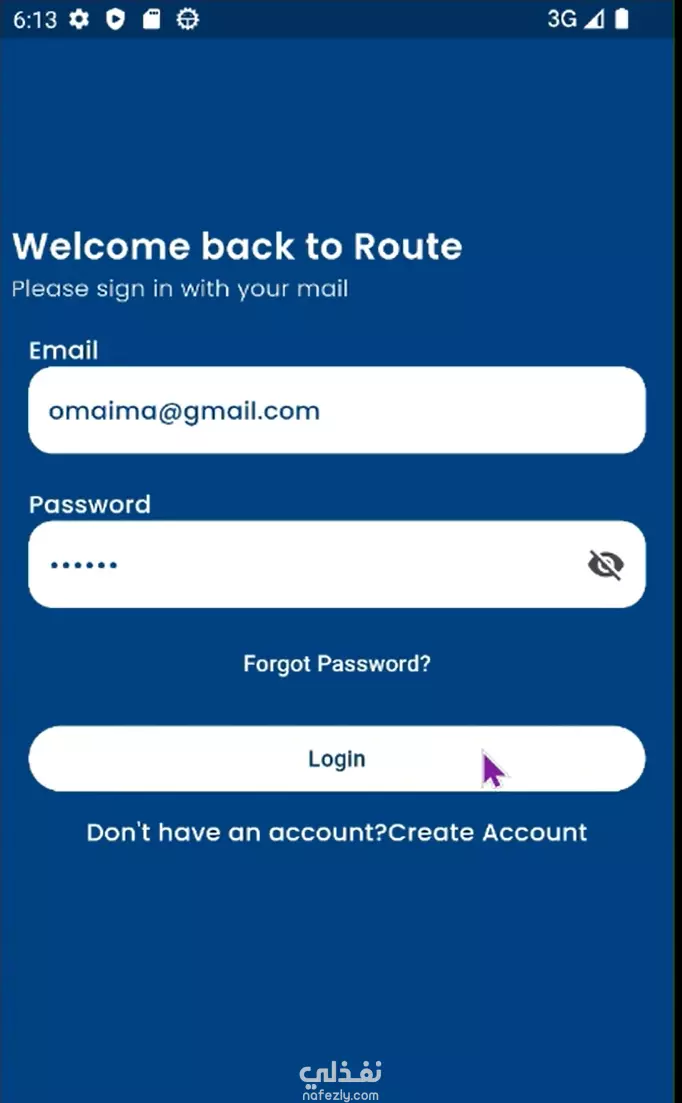Focus the Password input field
Screen dimensions: 682x1103
tap(337, 564)
